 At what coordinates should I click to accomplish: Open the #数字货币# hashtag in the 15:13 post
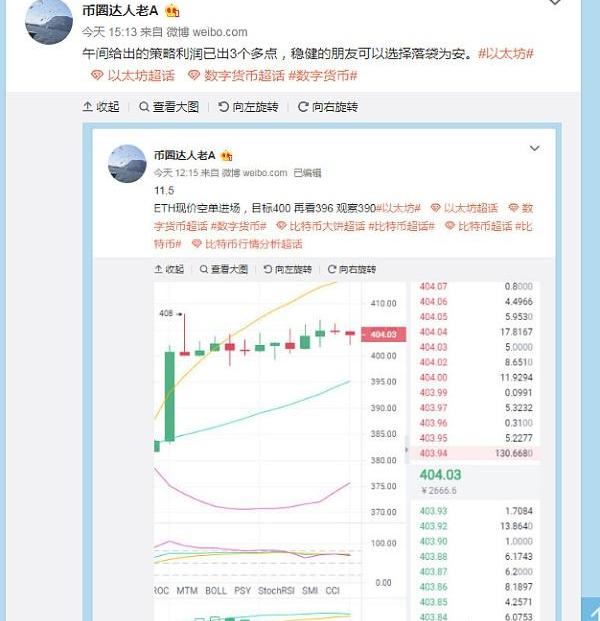pos(324,75)
